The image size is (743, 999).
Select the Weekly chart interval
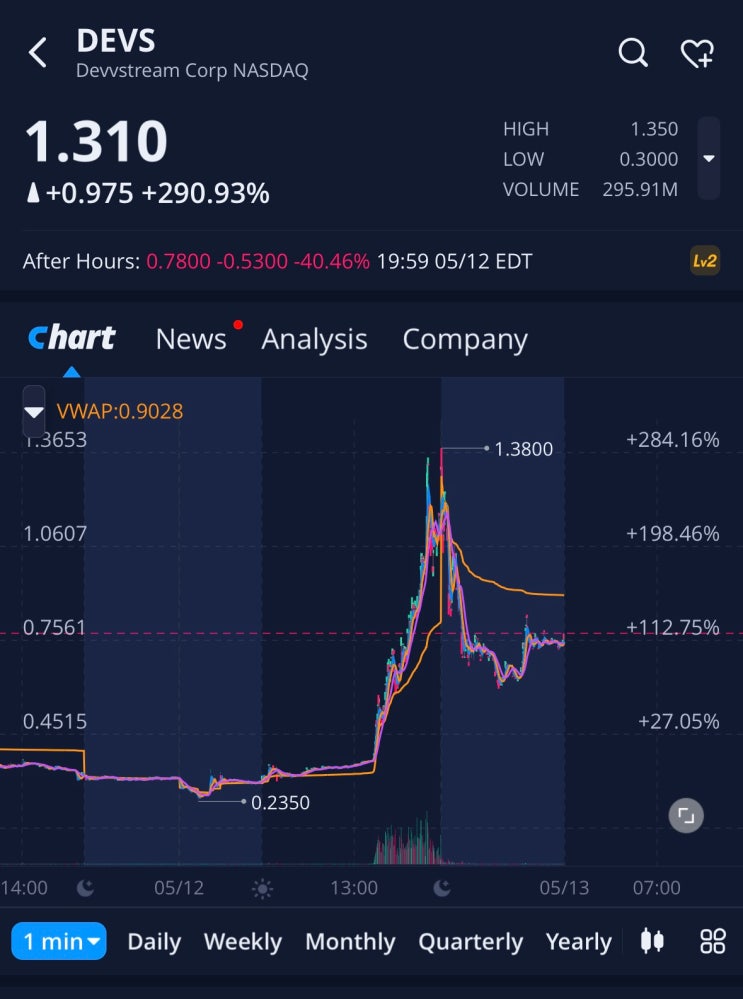(243, 942)
